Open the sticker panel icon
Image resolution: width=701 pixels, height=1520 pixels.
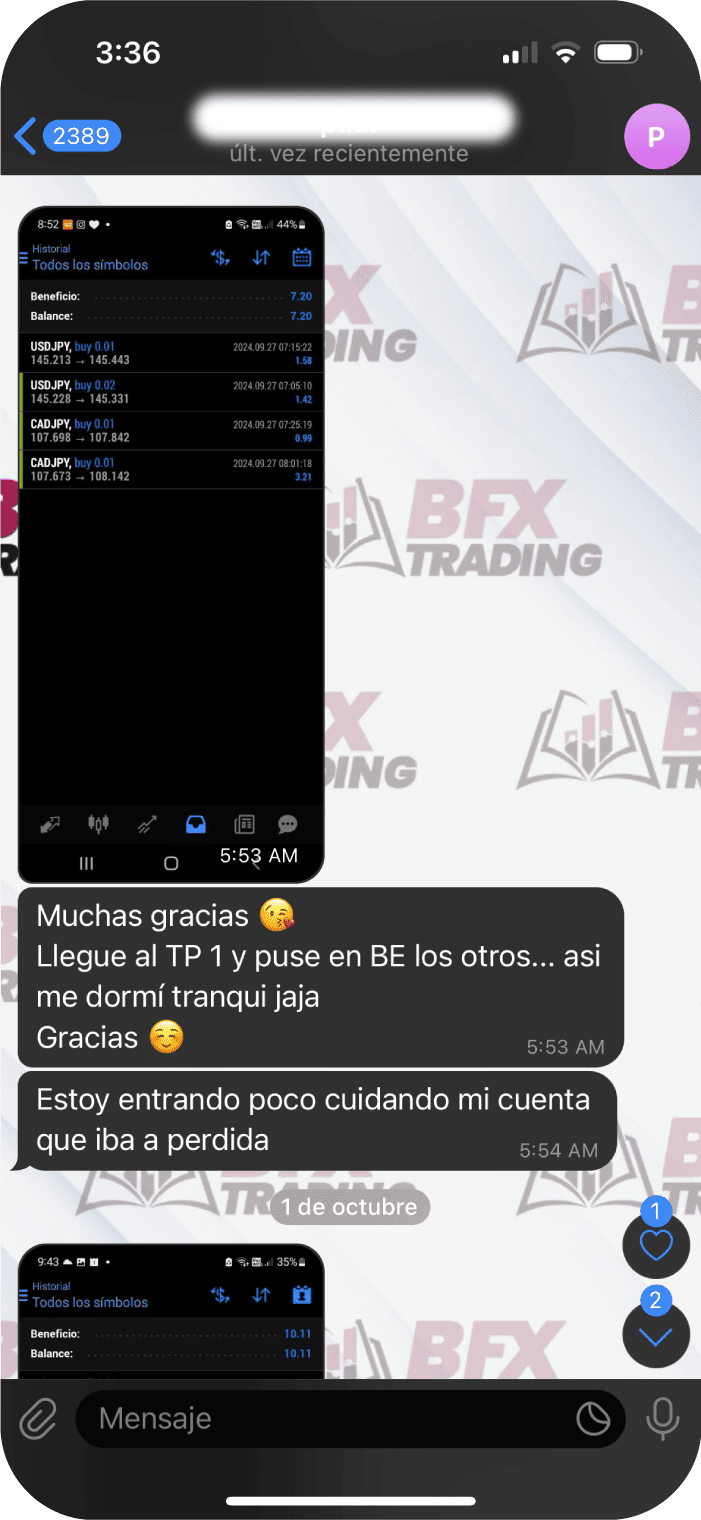(593, 1418)
